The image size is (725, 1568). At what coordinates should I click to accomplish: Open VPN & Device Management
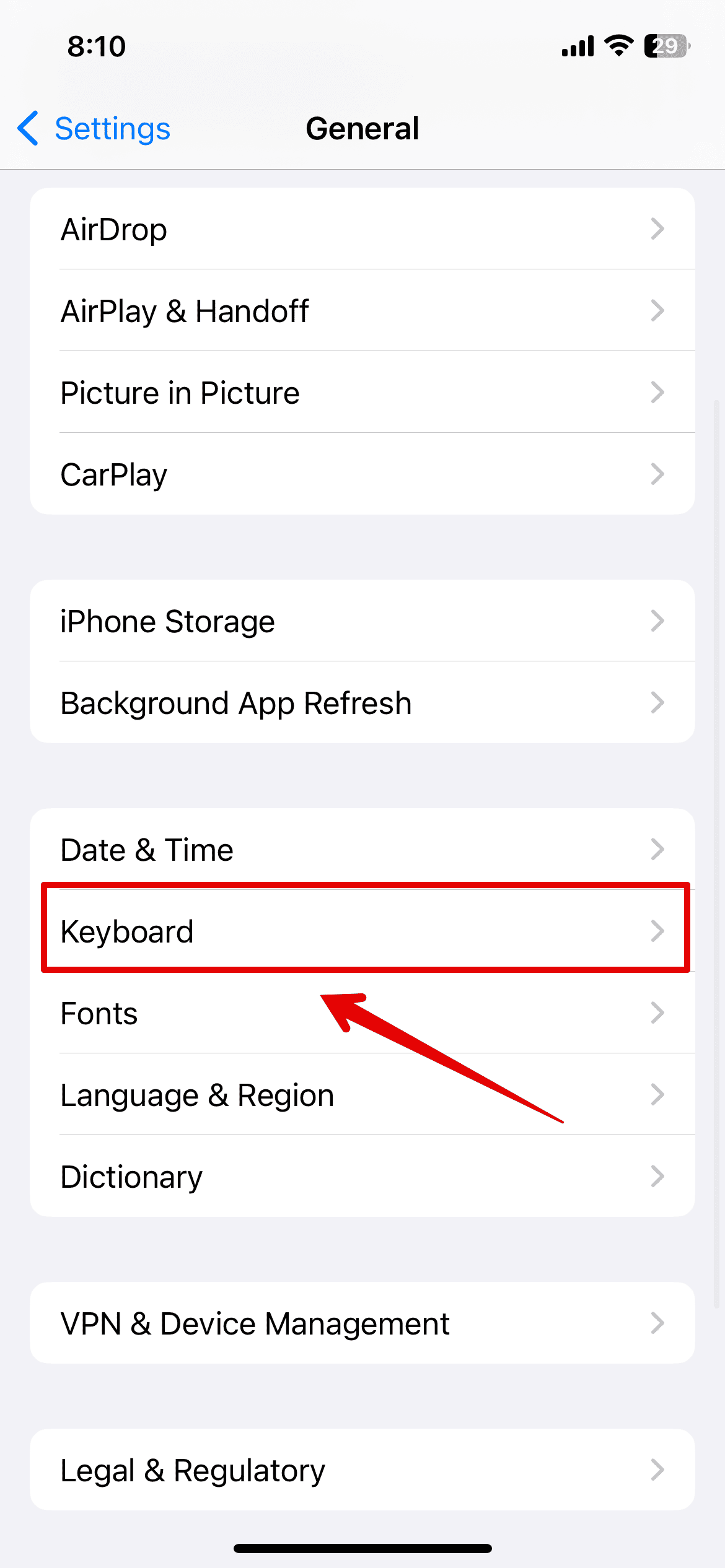(362, 1323)
